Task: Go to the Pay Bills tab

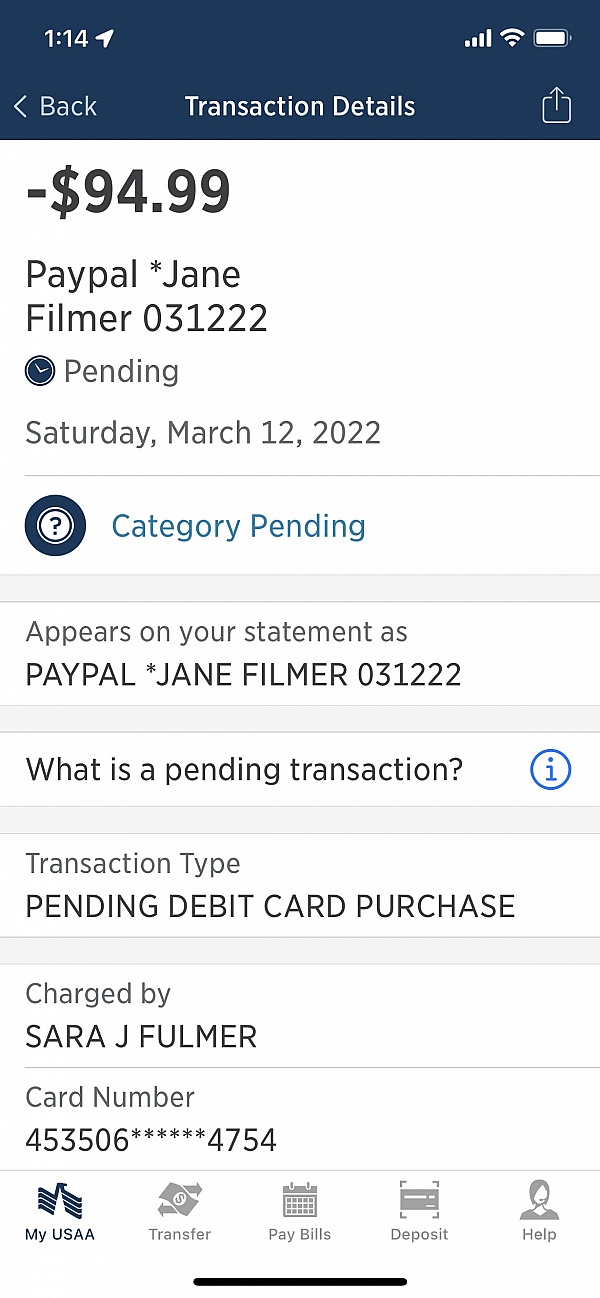Action: 300,1211
